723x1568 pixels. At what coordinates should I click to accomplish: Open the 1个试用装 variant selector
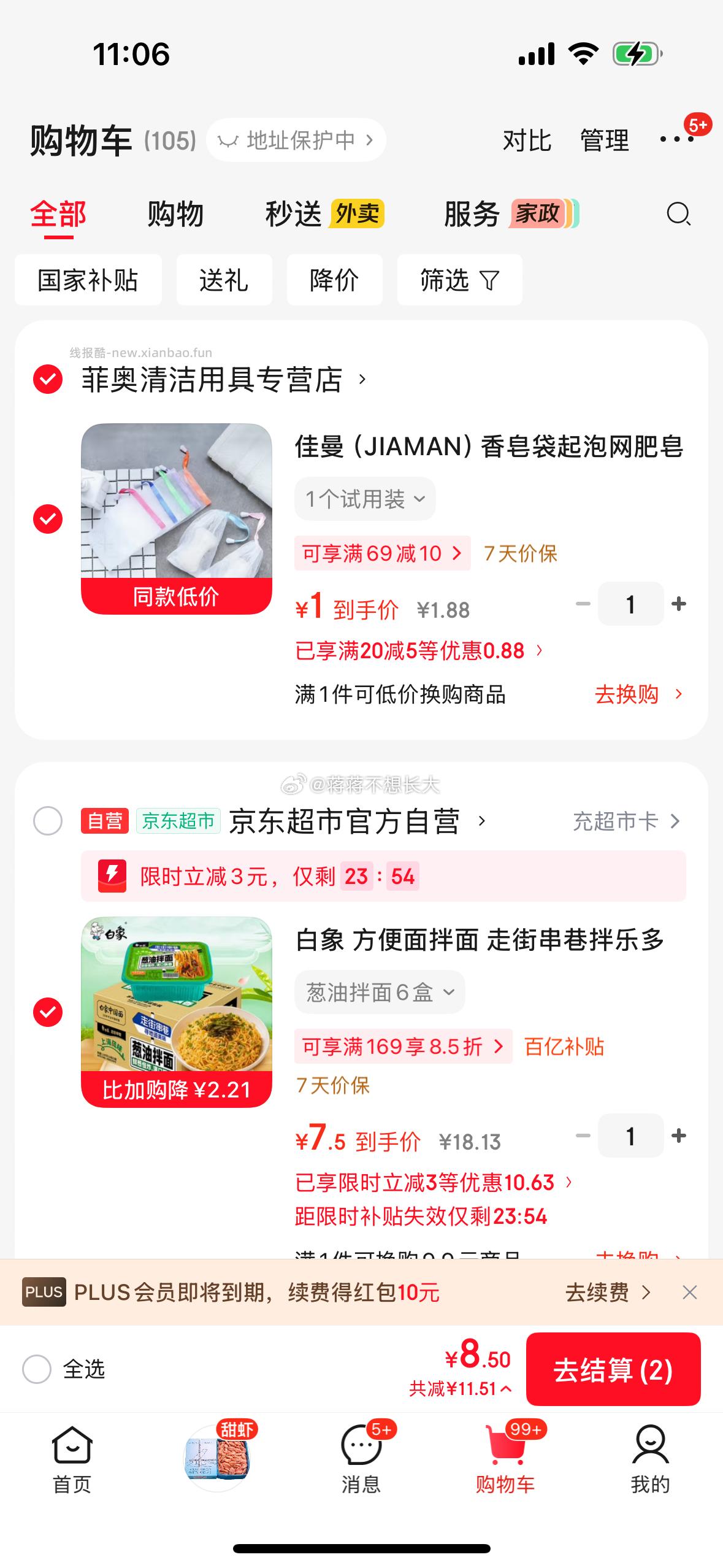pyautogui.click(x=364, y=498)
